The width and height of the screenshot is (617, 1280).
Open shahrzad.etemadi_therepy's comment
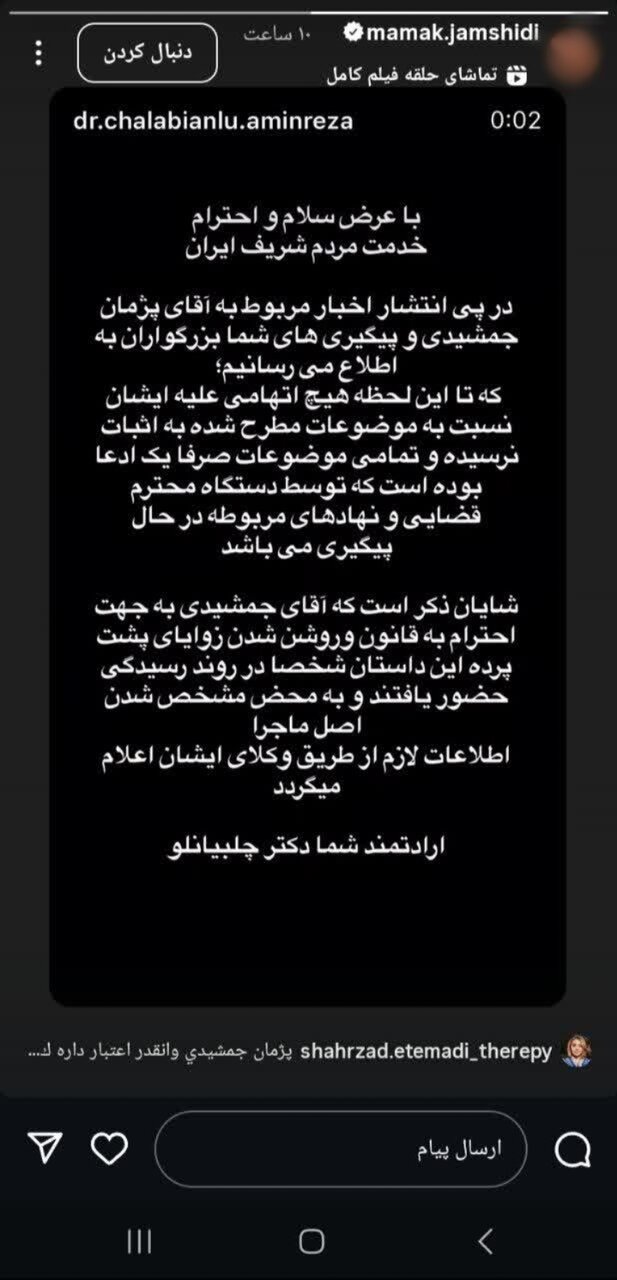tap(451, 1054)
